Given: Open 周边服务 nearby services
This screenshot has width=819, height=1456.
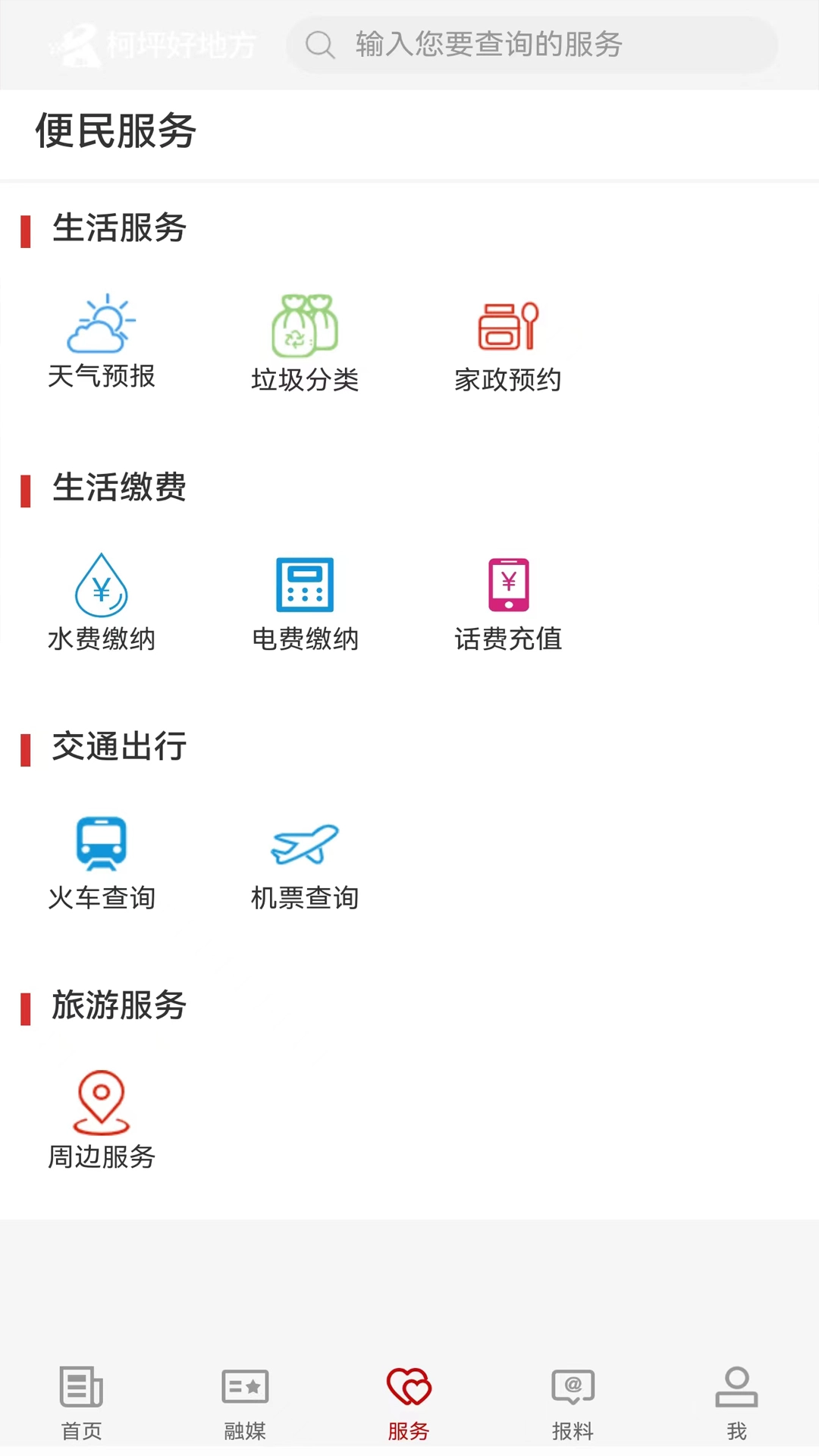Looking at the screenshot, I should point(102,1119).
